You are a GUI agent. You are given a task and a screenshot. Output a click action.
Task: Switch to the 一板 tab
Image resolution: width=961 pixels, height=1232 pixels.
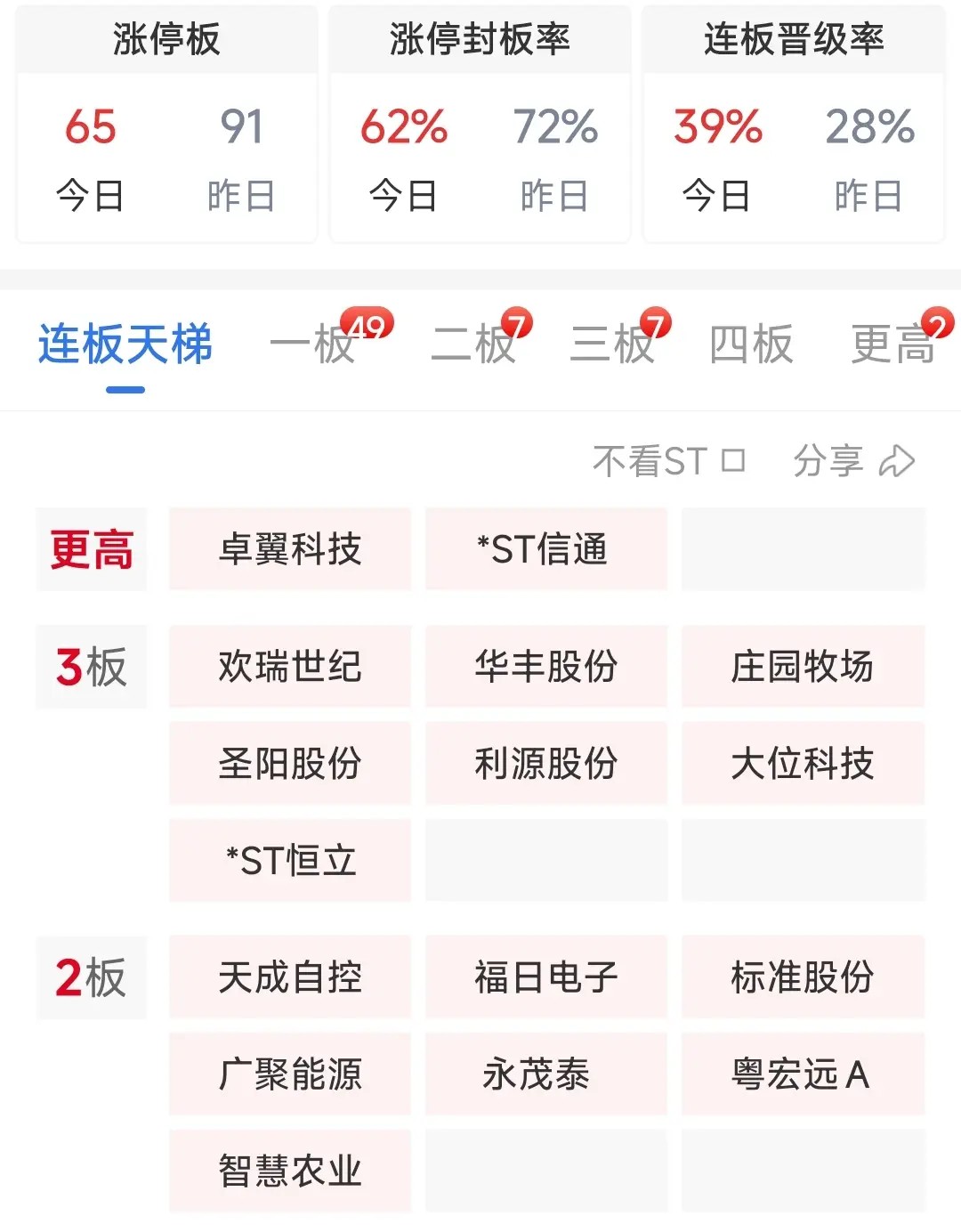313,344
